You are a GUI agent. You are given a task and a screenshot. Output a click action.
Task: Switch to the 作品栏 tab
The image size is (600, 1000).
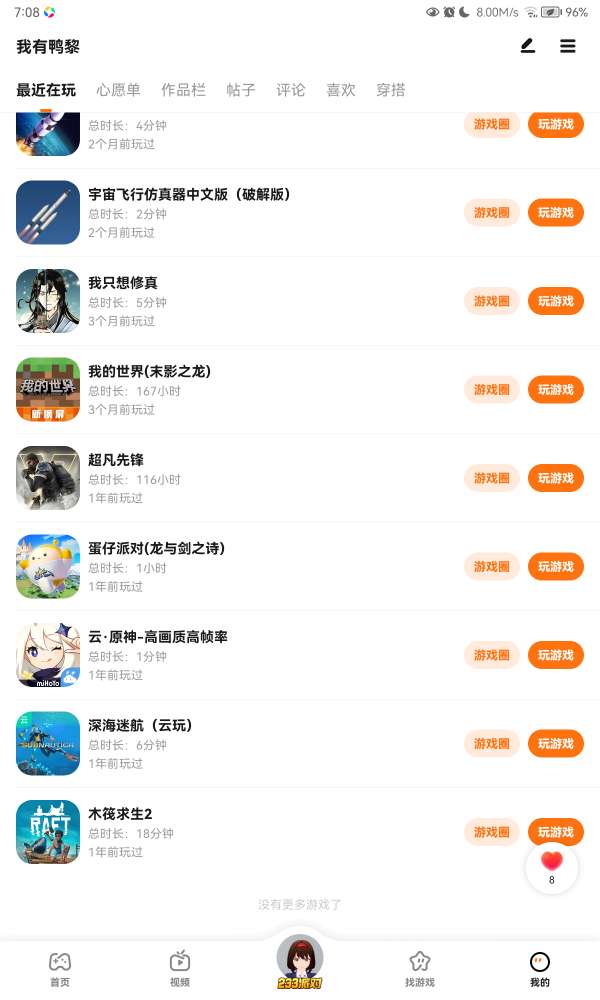(183, 90)
